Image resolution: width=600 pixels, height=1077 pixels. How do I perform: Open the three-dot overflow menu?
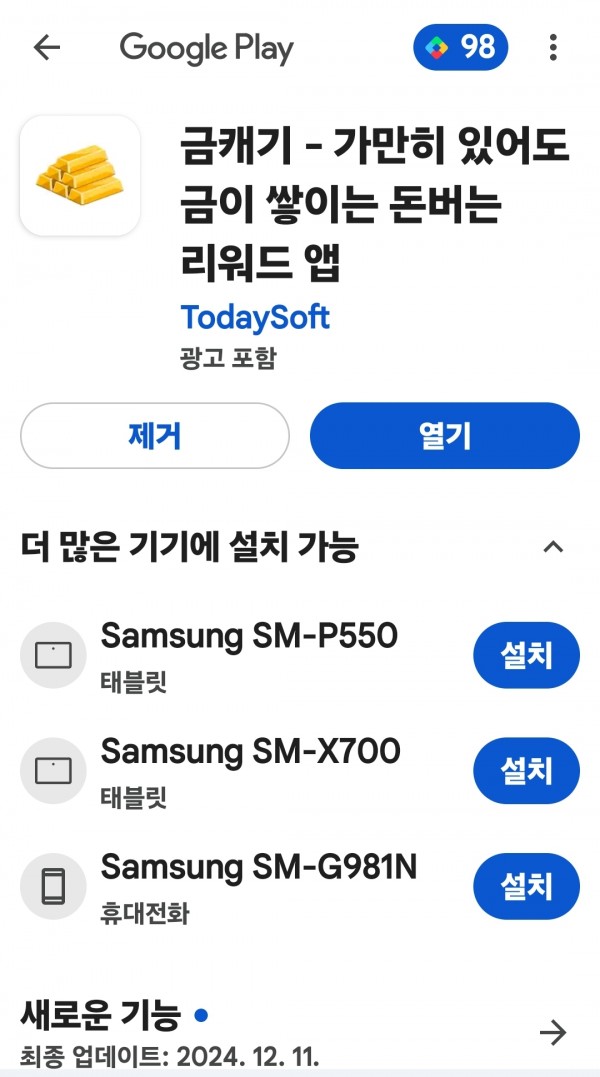point(553,47)
